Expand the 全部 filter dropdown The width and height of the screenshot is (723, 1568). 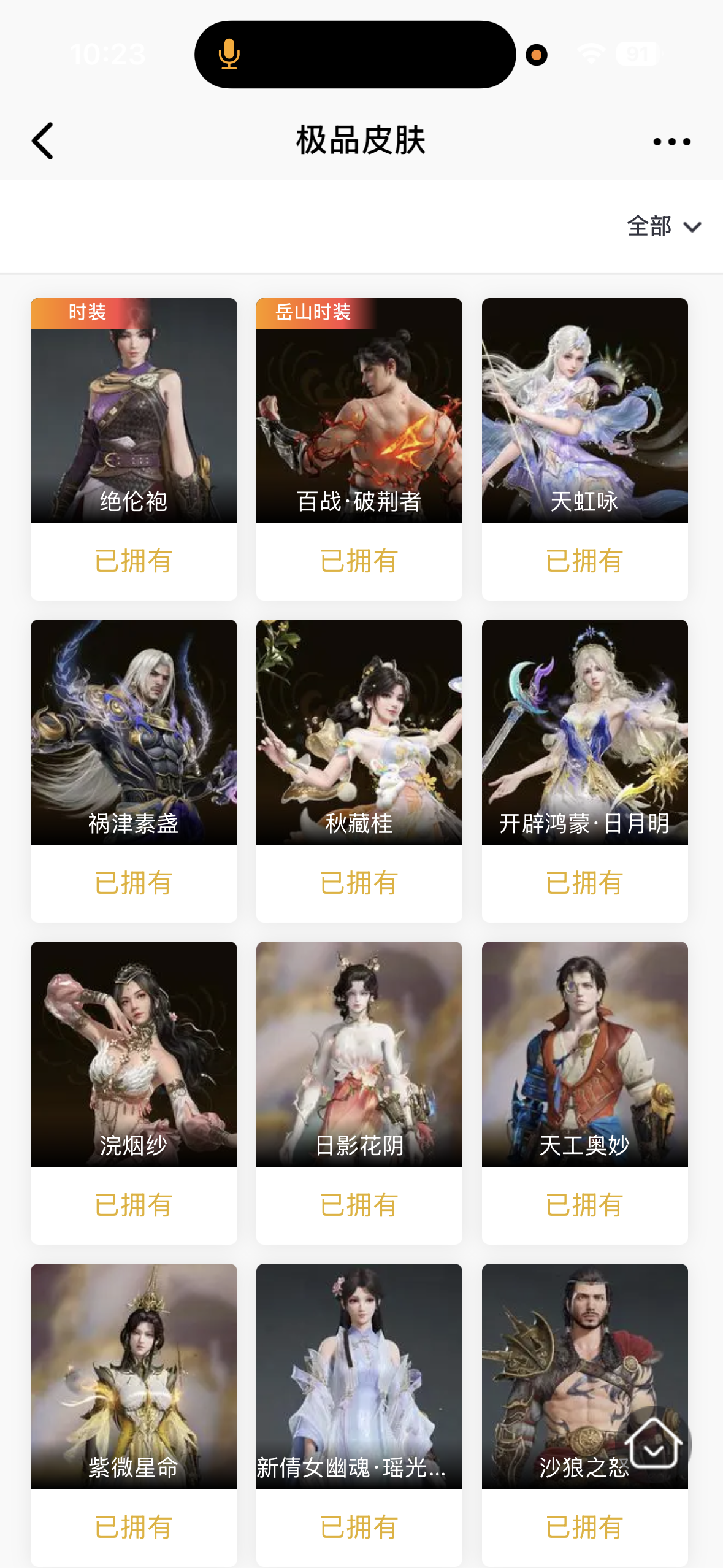664,226
